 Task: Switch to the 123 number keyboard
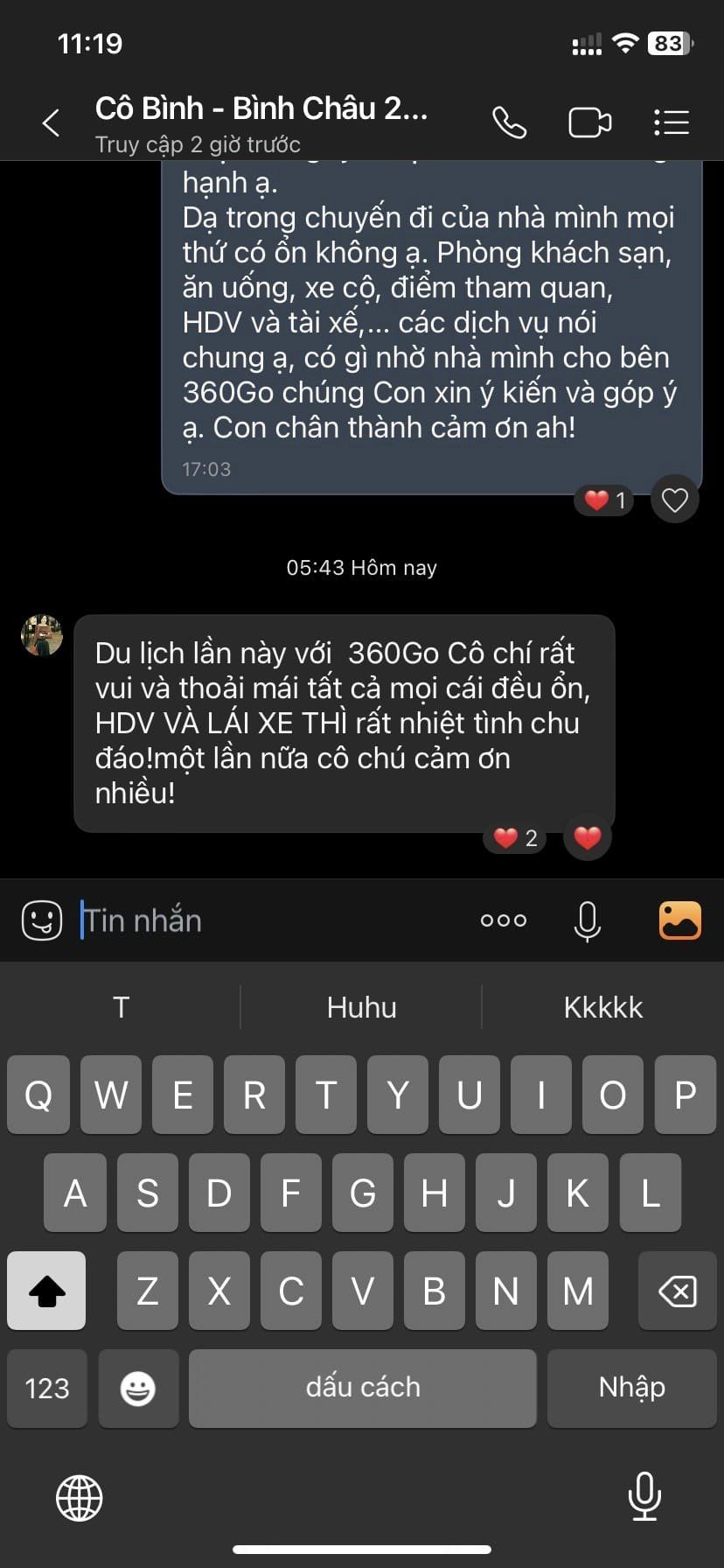tap(47, 1388)
